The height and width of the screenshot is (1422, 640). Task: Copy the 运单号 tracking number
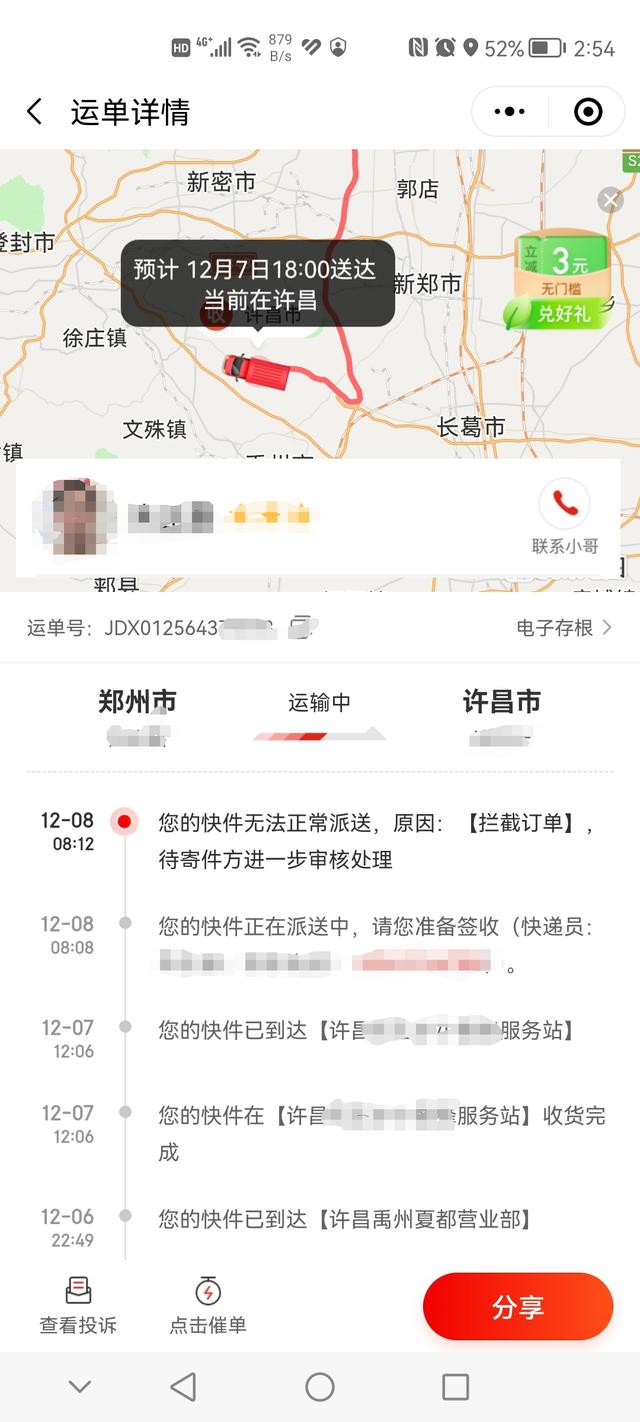301,628
